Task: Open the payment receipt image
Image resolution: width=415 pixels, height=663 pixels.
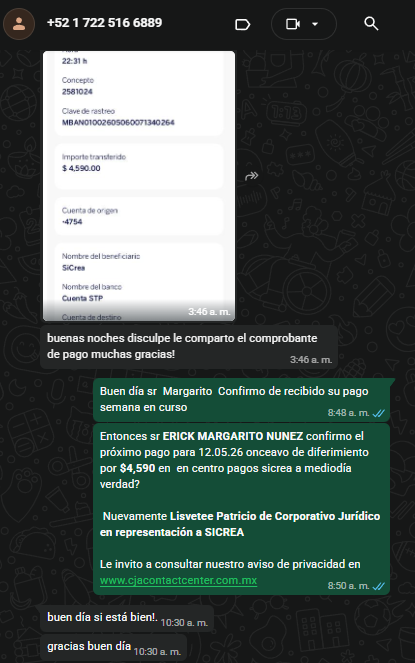Action: tap(139, 186)
